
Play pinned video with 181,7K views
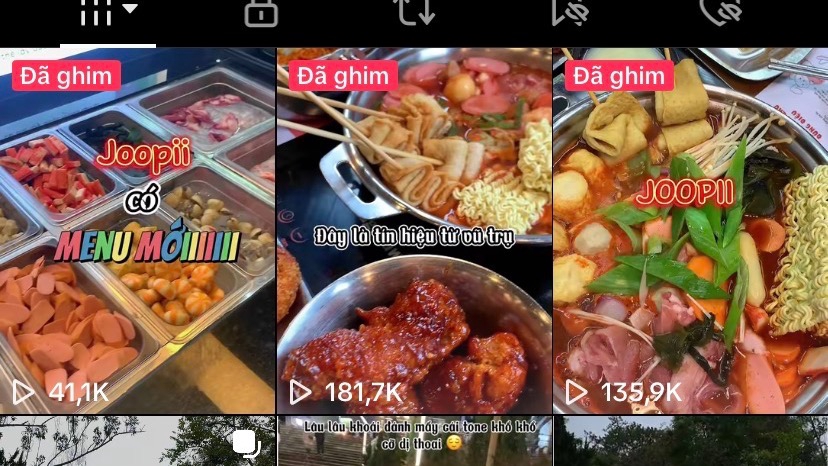point(414,230)
